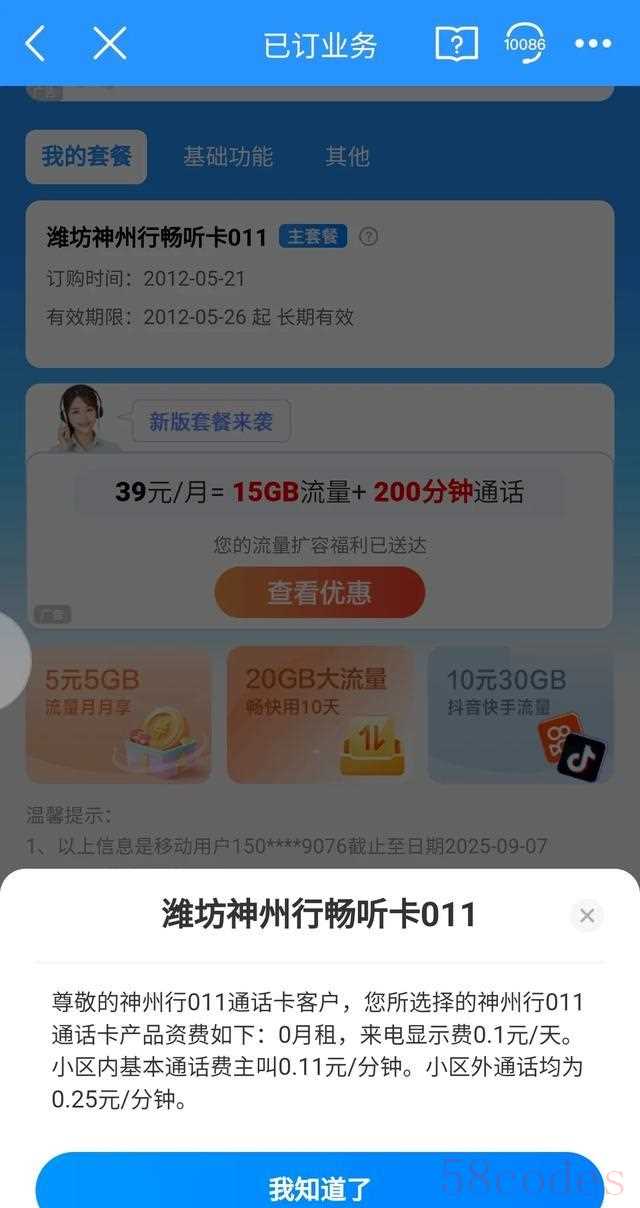Confirm with 我知道了 button
Image resolution: width=640 pixels, height=1208 pixels.
coord(320,1186)
